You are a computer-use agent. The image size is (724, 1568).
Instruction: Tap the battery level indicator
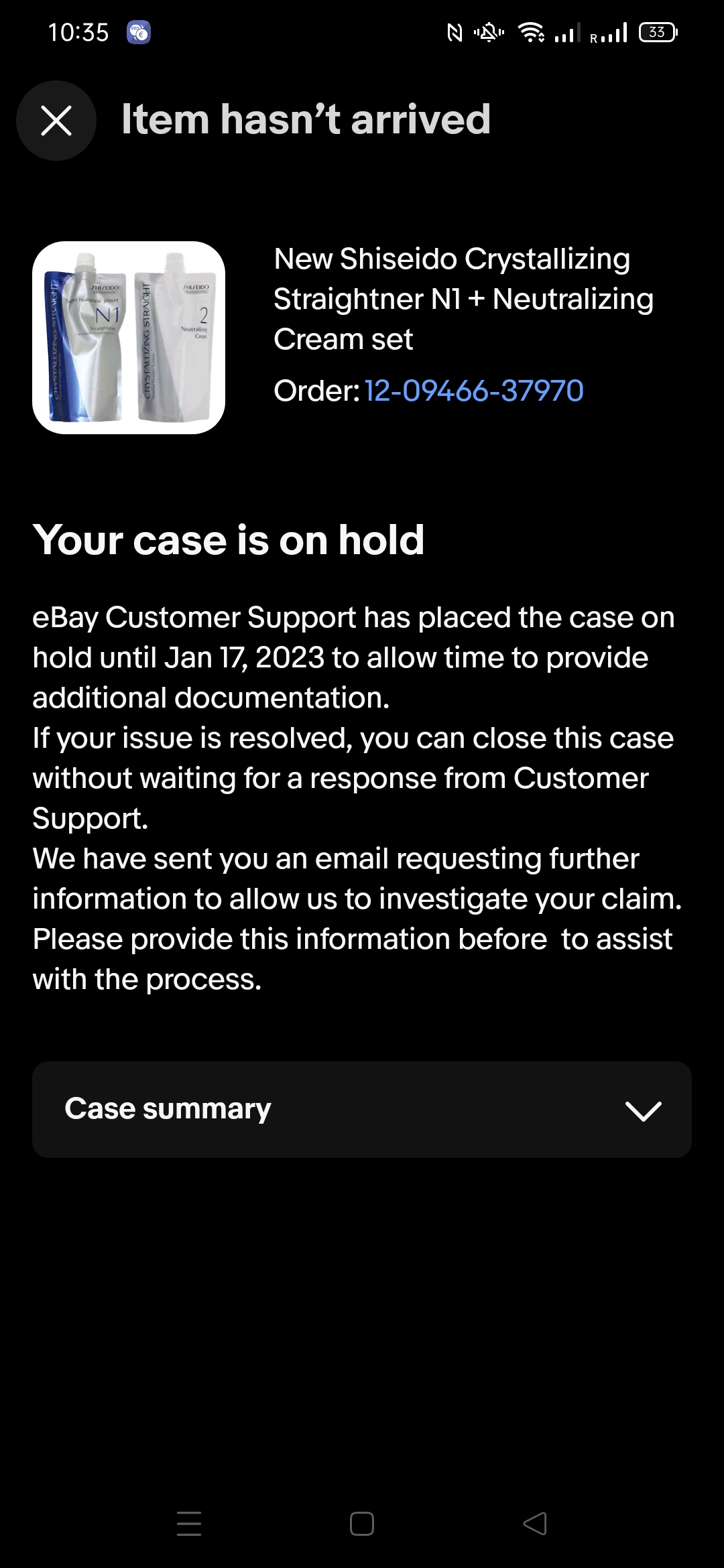pos(656,31)
